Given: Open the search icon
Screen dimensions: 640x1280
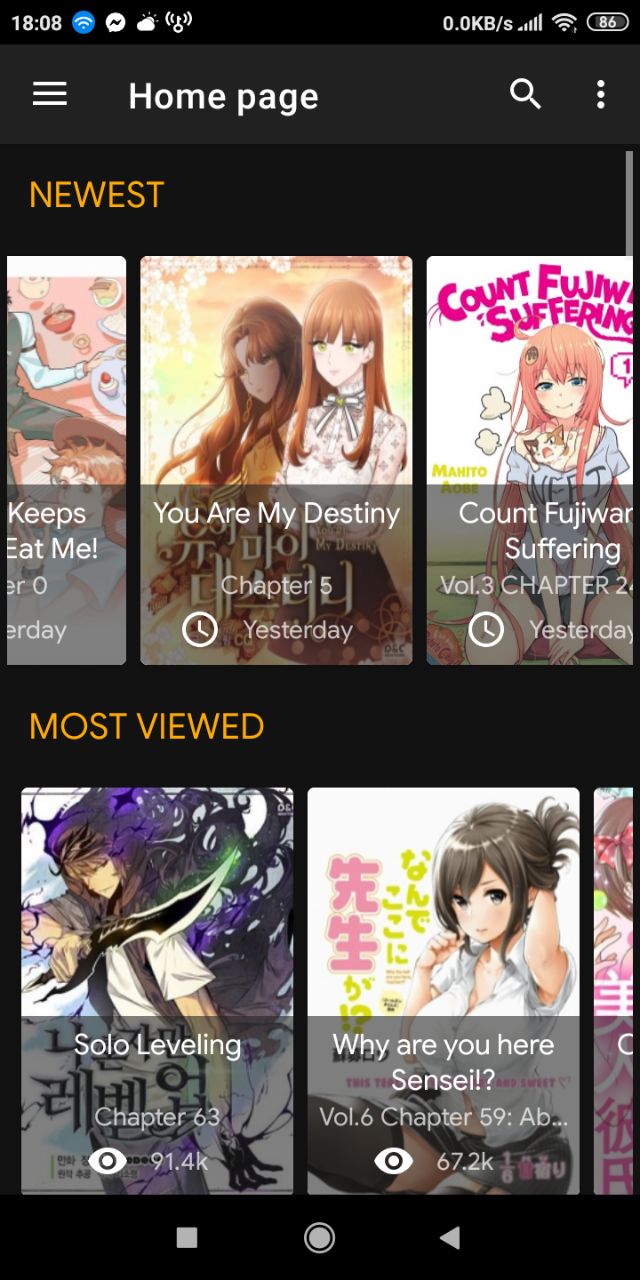Looking at the screenshot, I should 526,94.
